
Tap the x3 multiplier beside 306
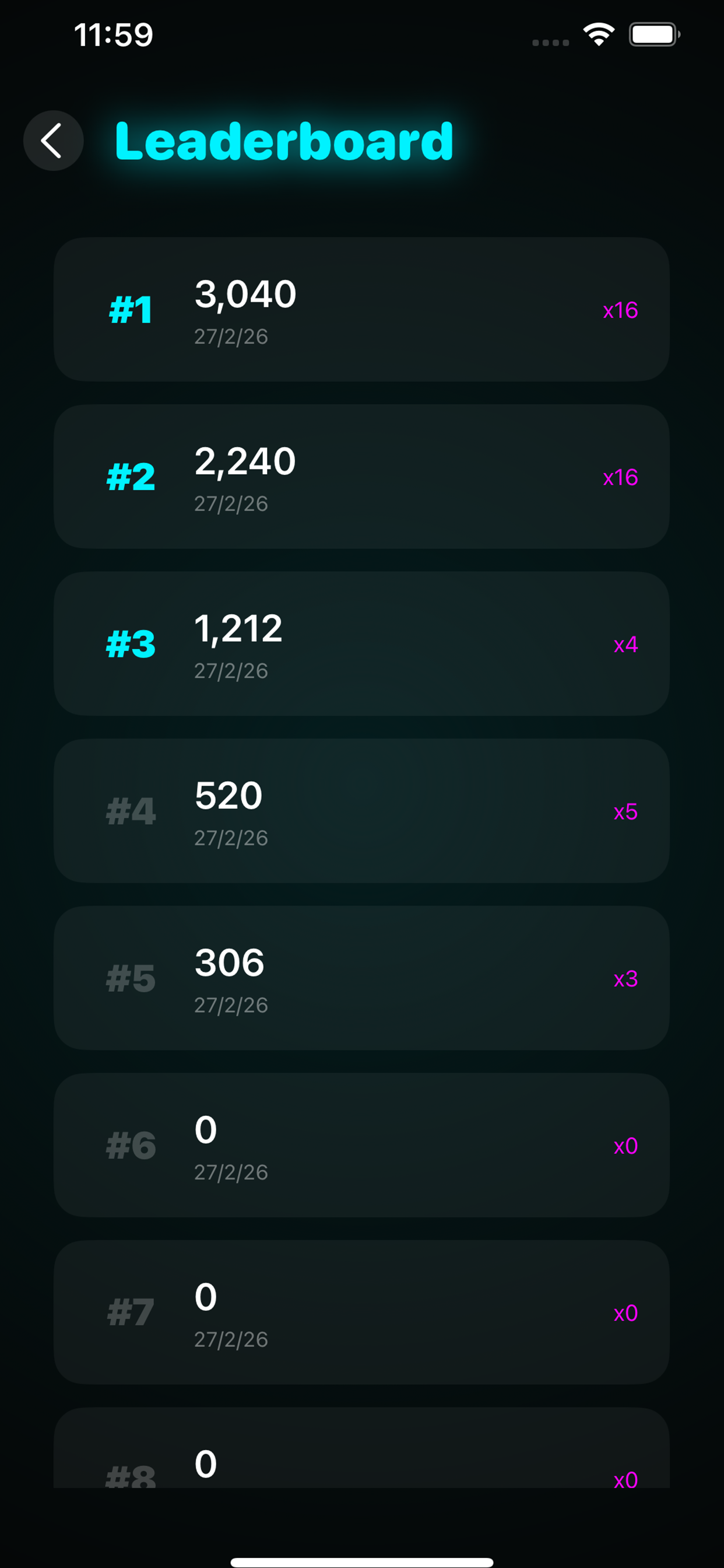[627, 979]
